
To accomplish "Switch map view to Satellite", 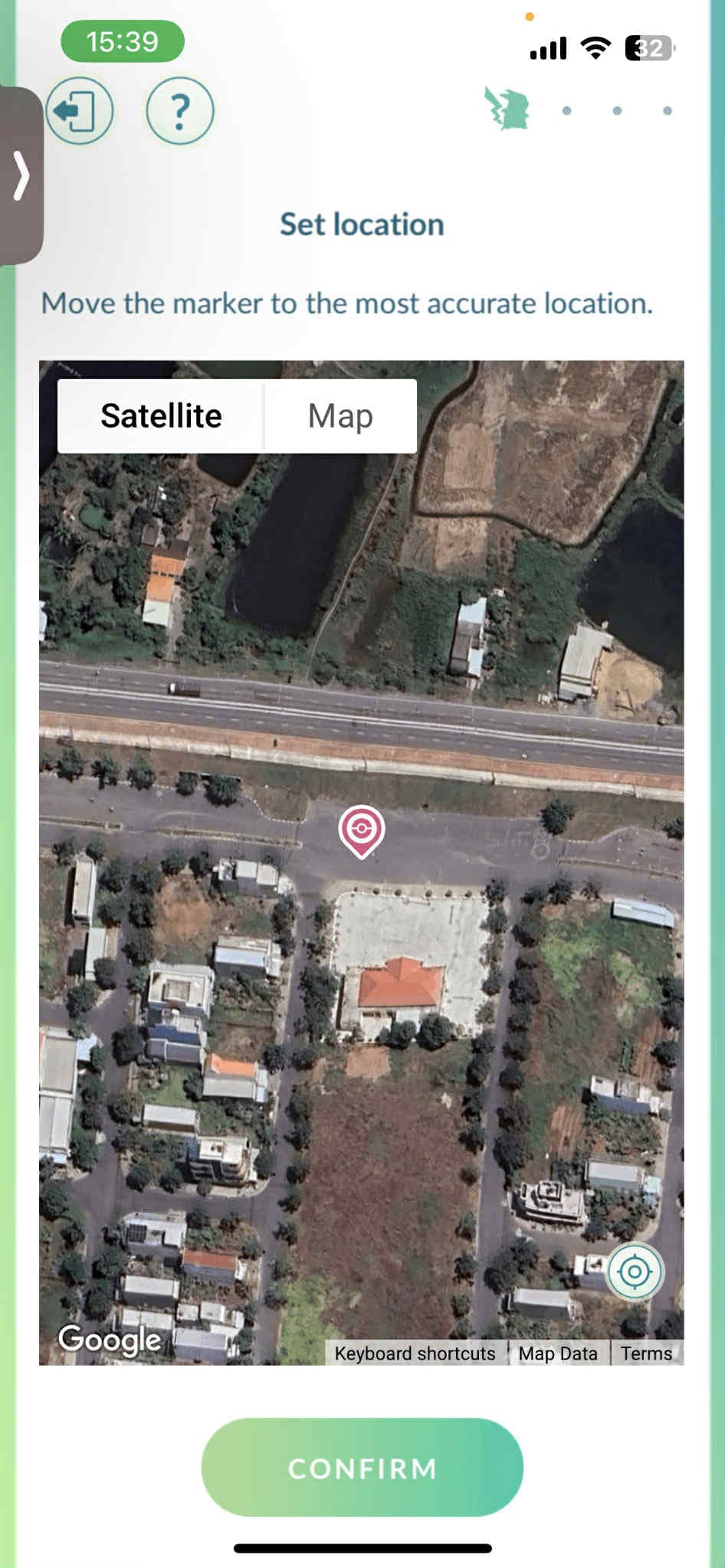I will [161, 416].
